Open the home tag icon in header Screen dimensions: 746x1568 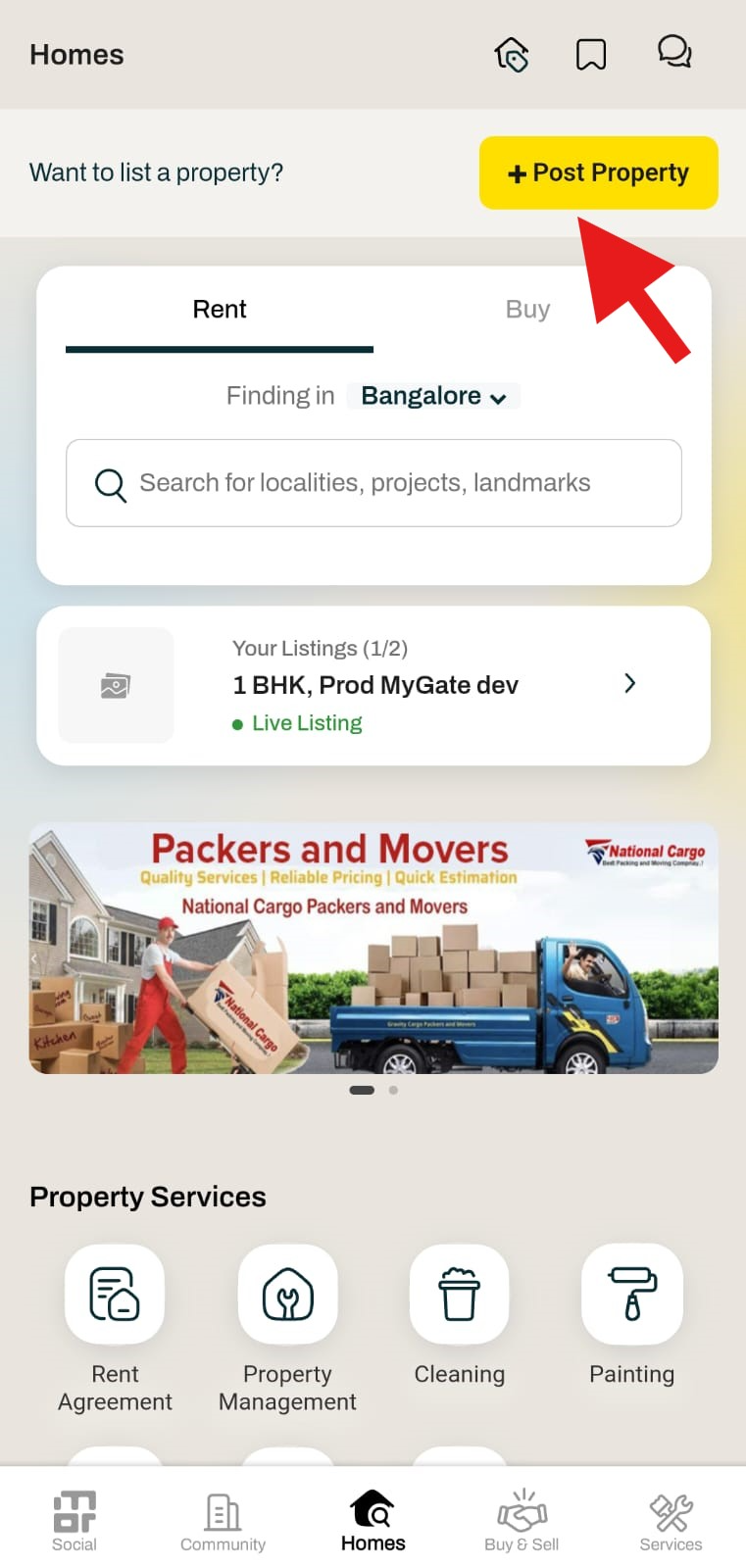pos(511,55)
